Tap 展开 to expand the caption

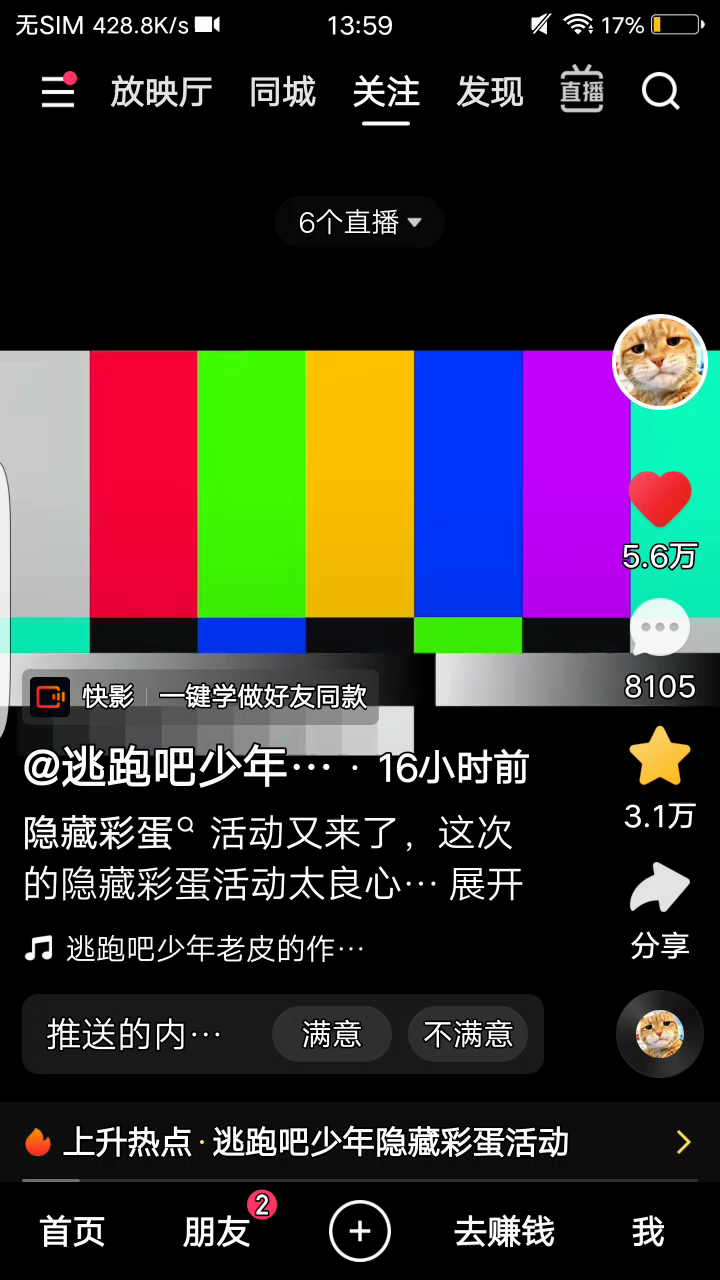point(486,885)
